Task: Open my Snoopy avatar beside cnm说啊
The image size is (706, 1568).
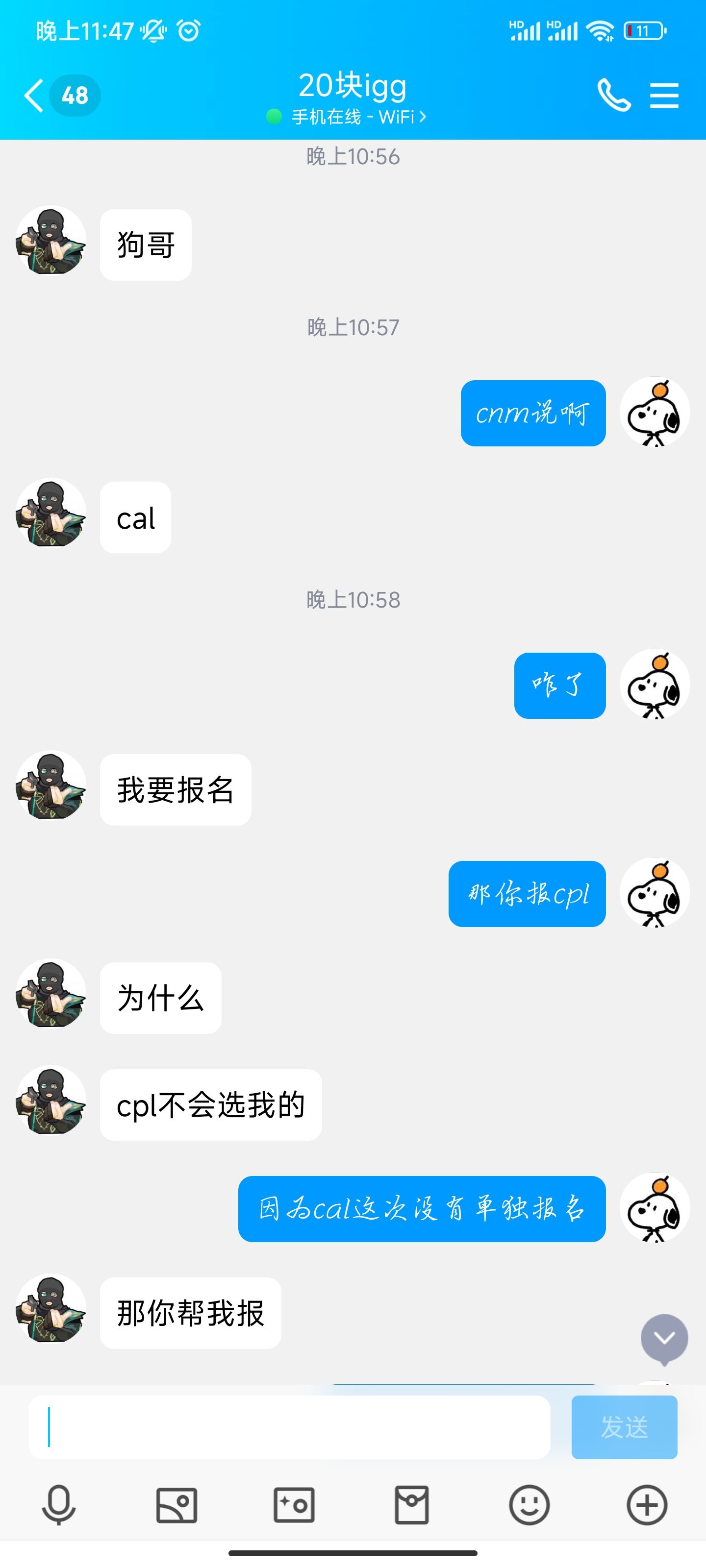Action: tap(654, 412)
